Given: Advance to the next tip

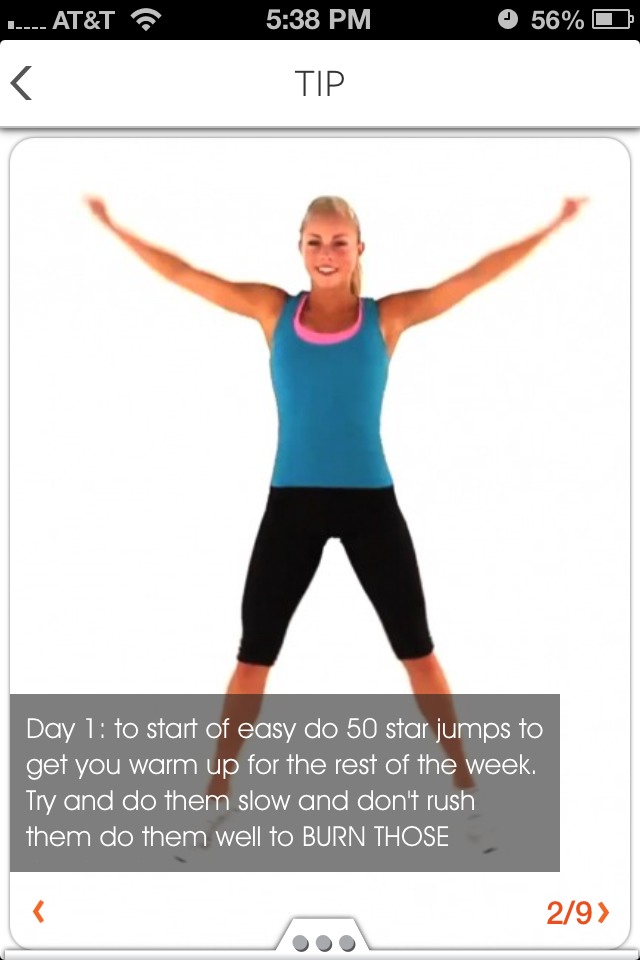Looking at the screenshot, I should point(603,911).
